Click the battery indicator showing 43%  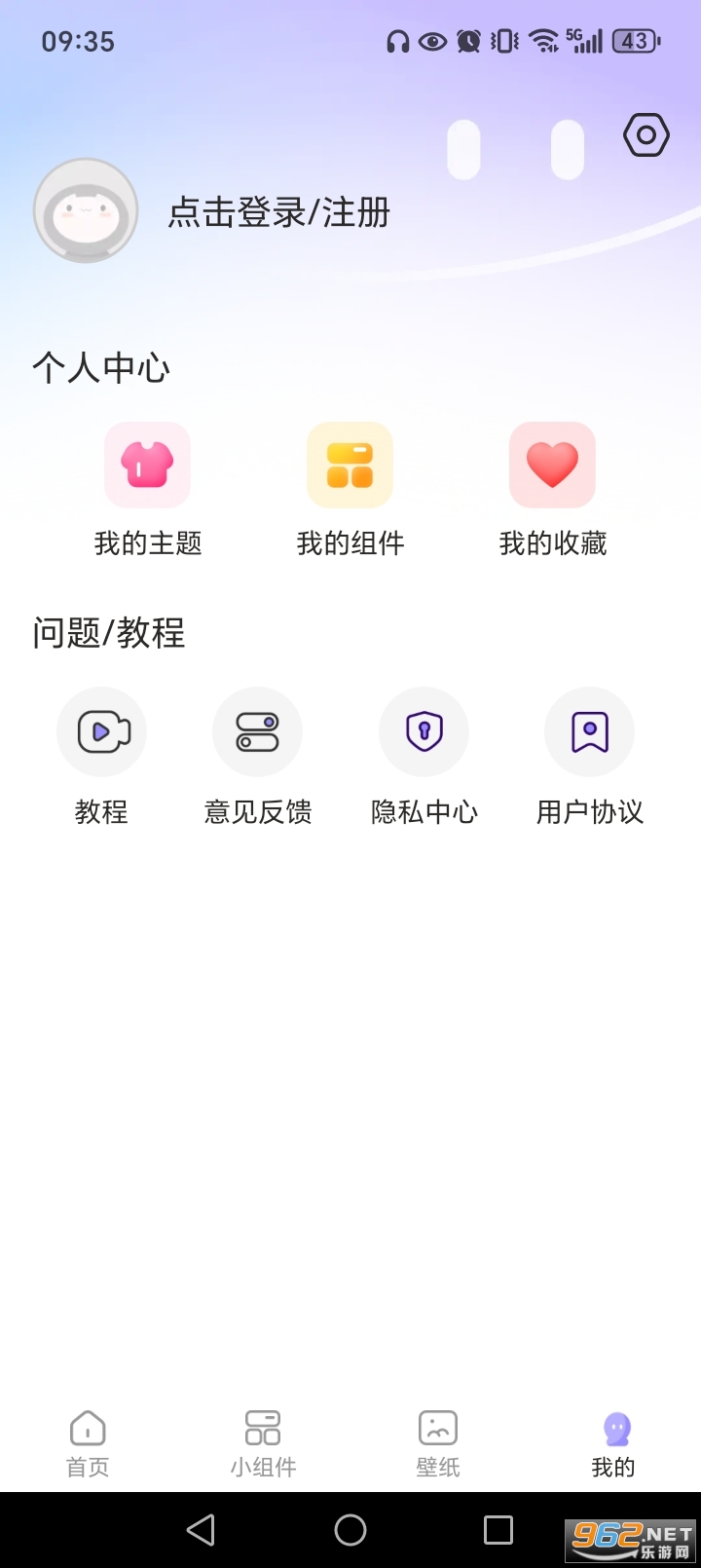click(x=634, y=40)
